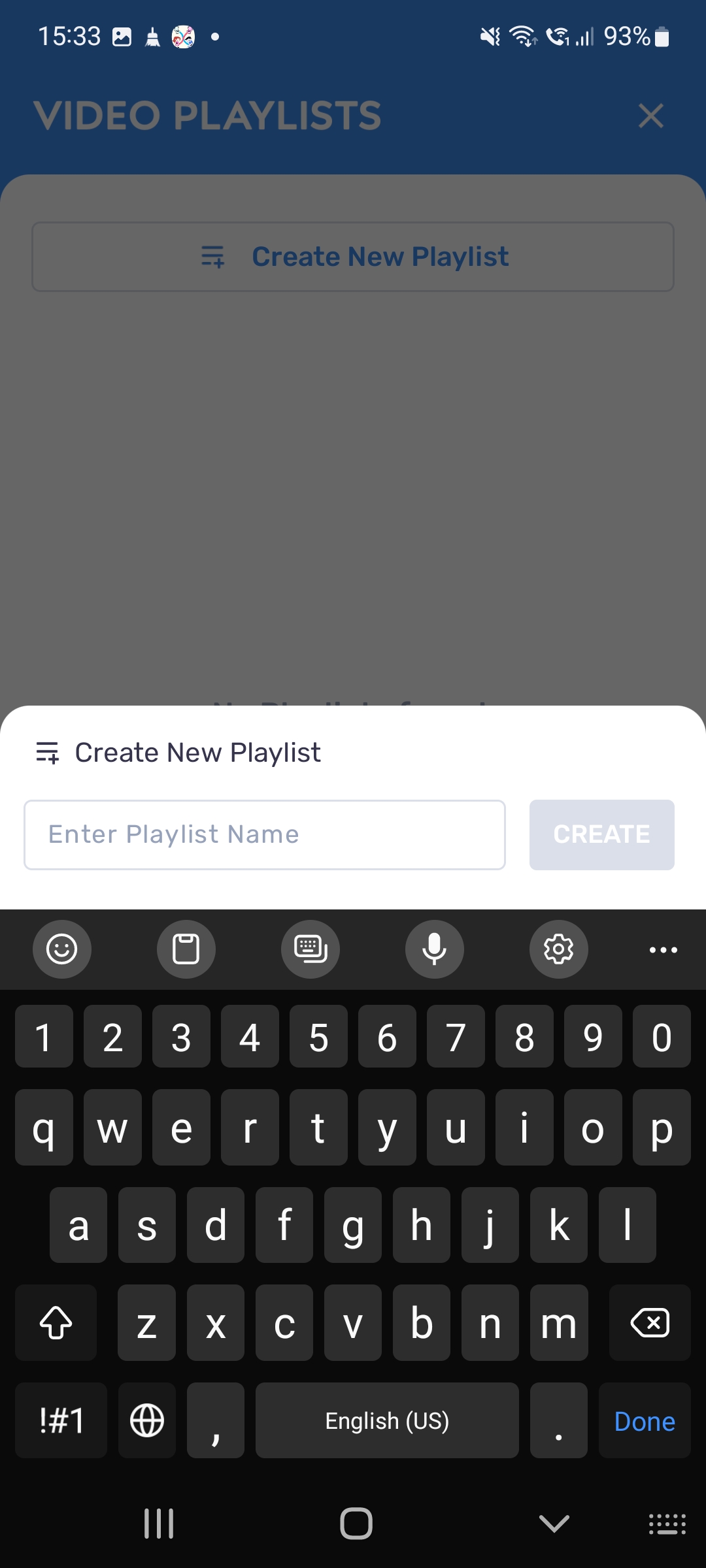Tap Done on the keyboard
Viewport: 706px width, 1568px height.
644,1421
